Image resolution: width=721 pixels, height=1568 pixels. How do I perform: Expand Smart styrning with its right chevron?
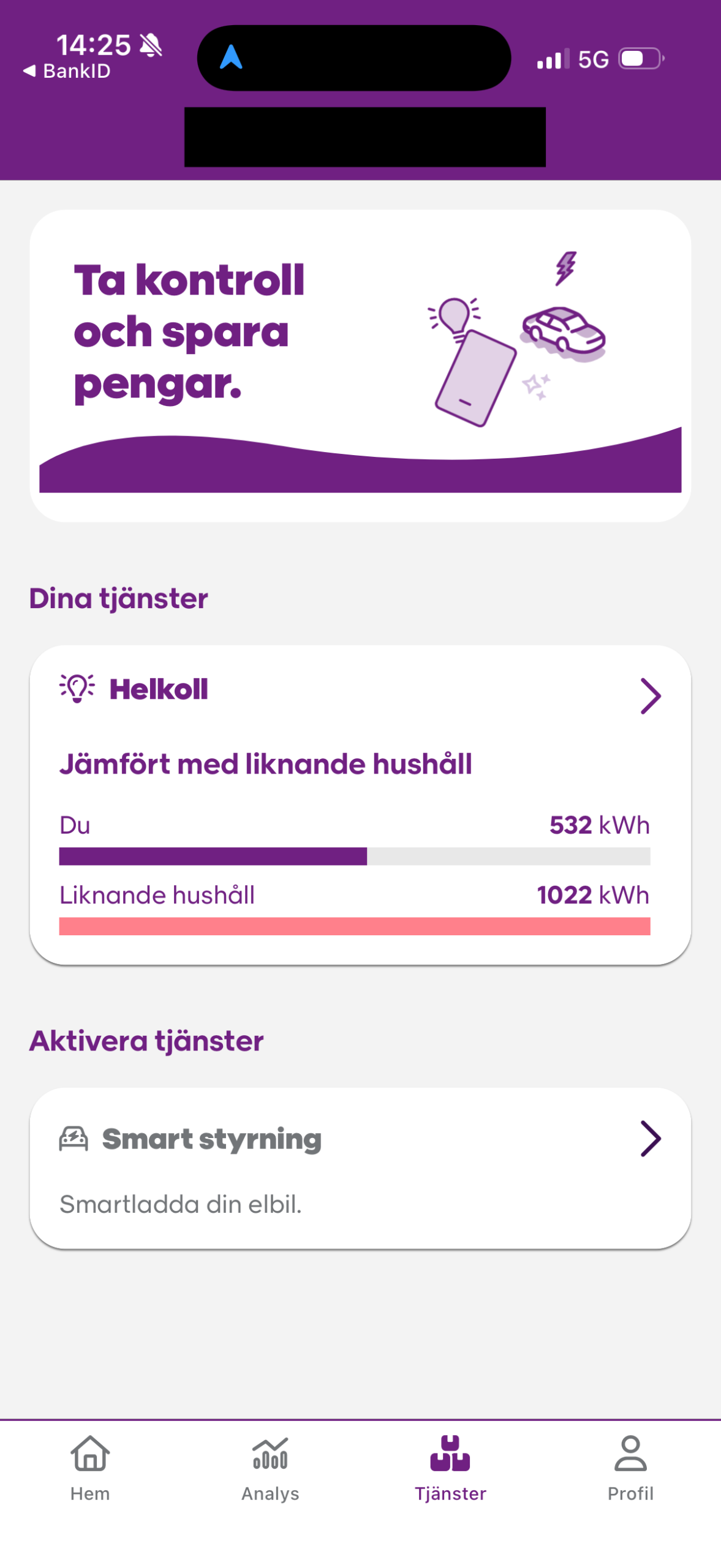(x=651, y=1139)
